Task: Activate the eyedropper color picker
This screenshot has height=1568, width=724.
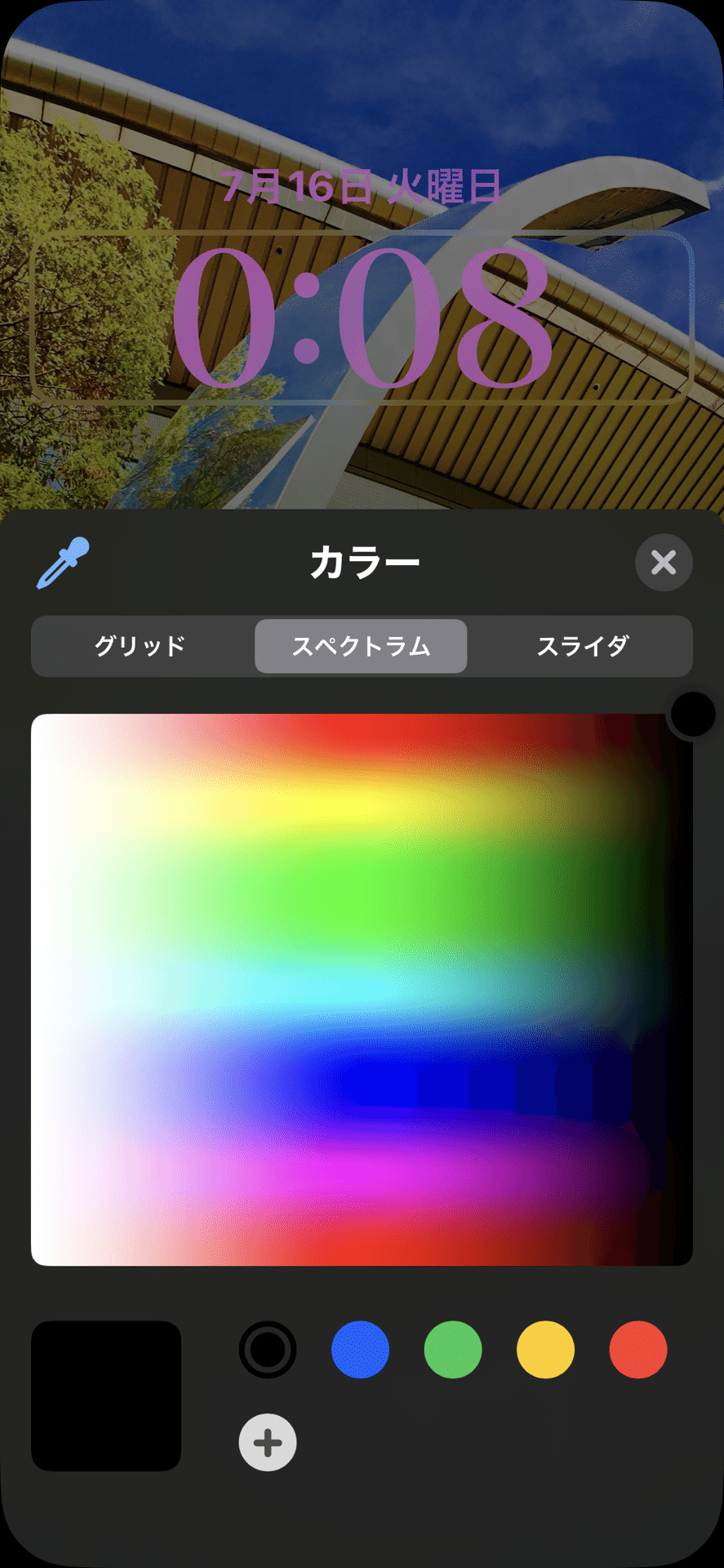Action: point(63,563)
